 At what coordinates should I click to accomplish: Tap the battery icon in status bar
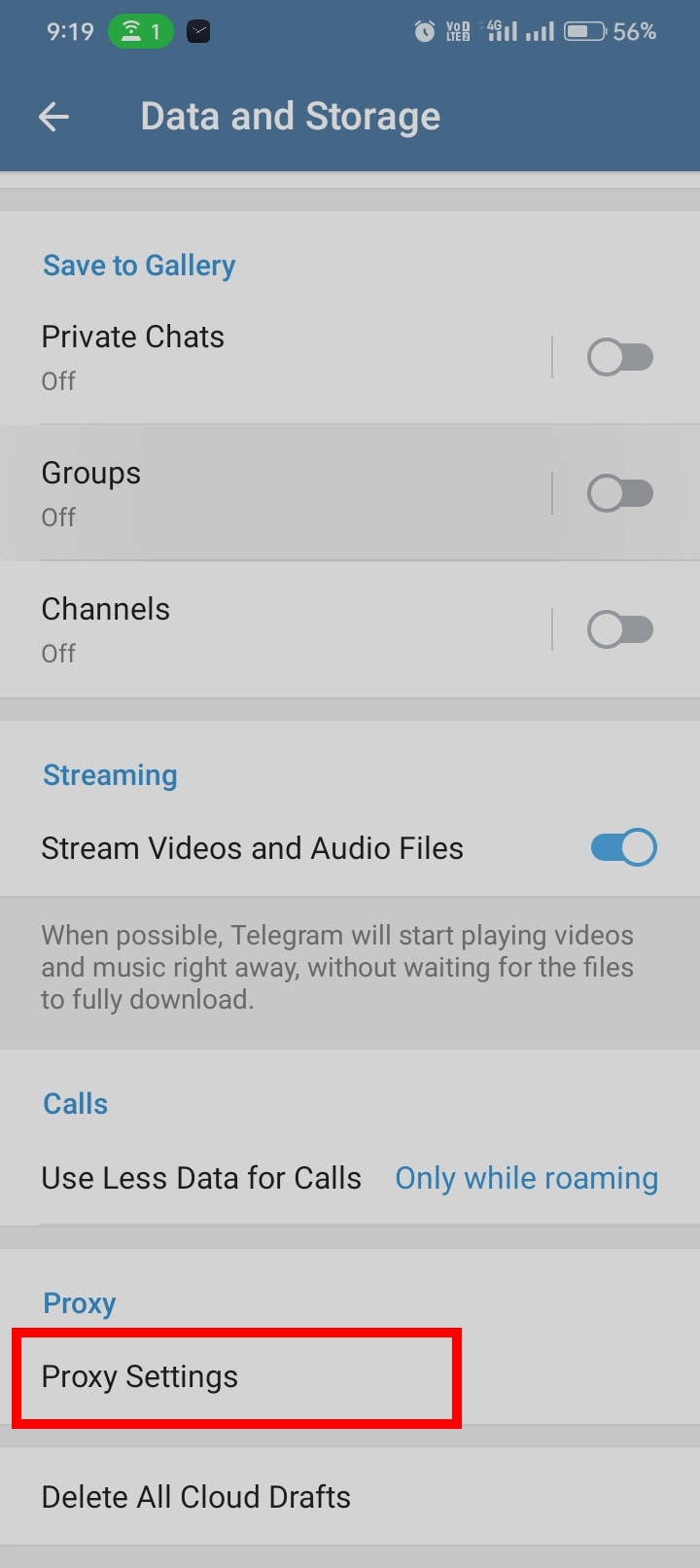(x=581, y=31)
